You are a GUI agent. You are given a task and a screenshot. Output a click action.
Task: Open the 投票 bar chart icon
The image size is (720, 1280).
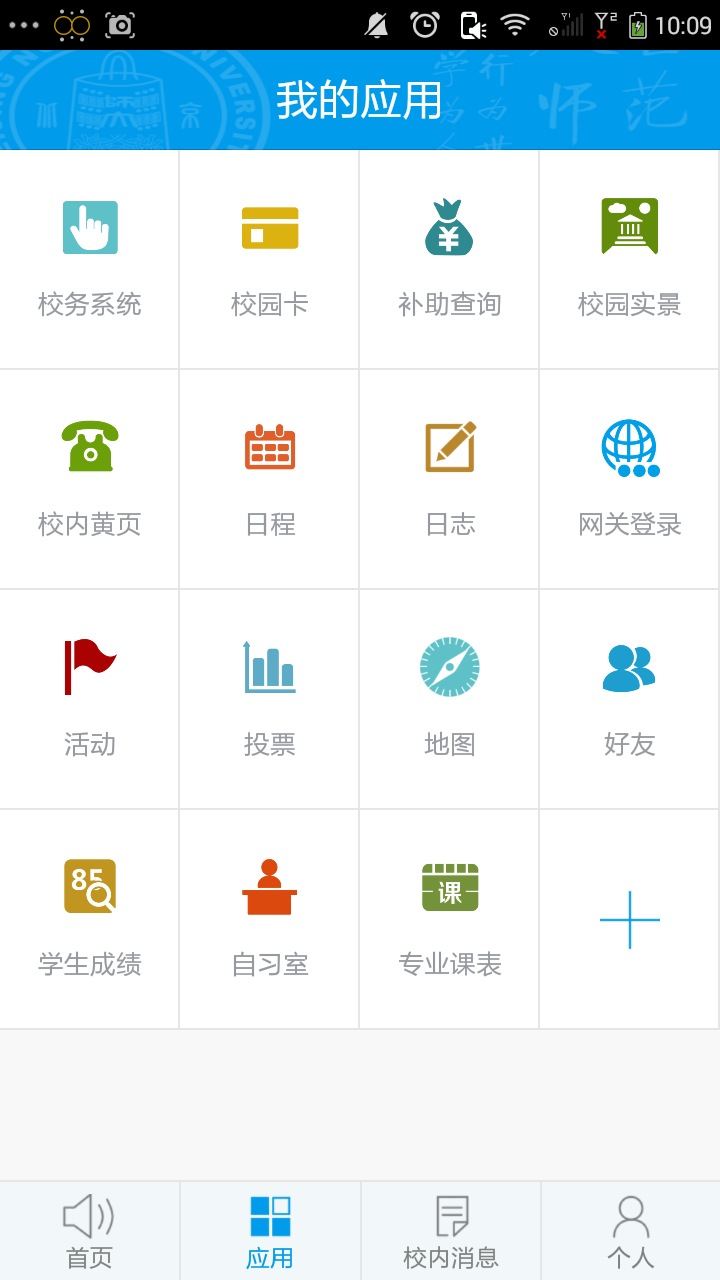269,667
